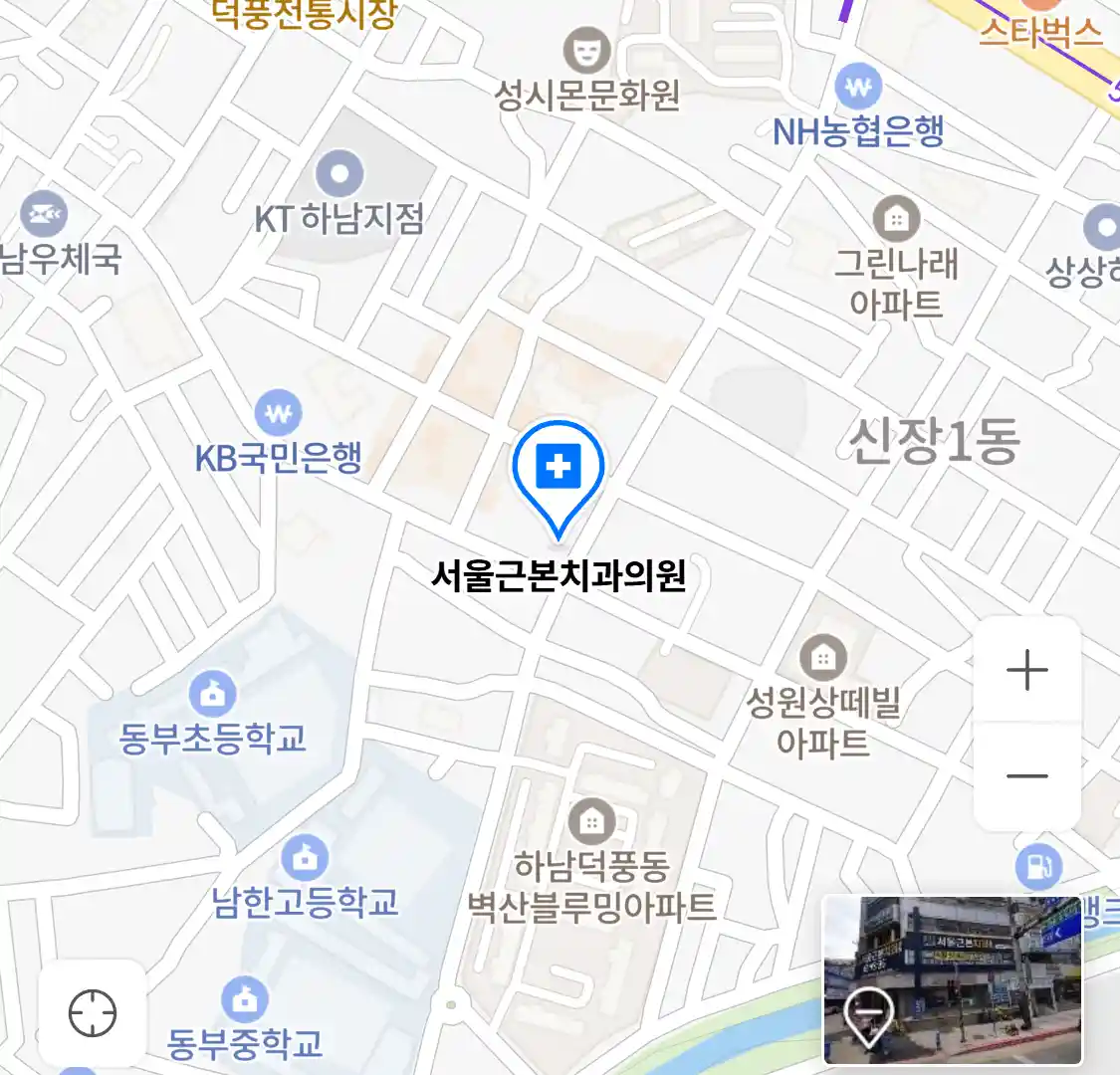The image size is (1120, 1075).
Task: Open the 동부초등학교 marker
Action: pos(212,693)
